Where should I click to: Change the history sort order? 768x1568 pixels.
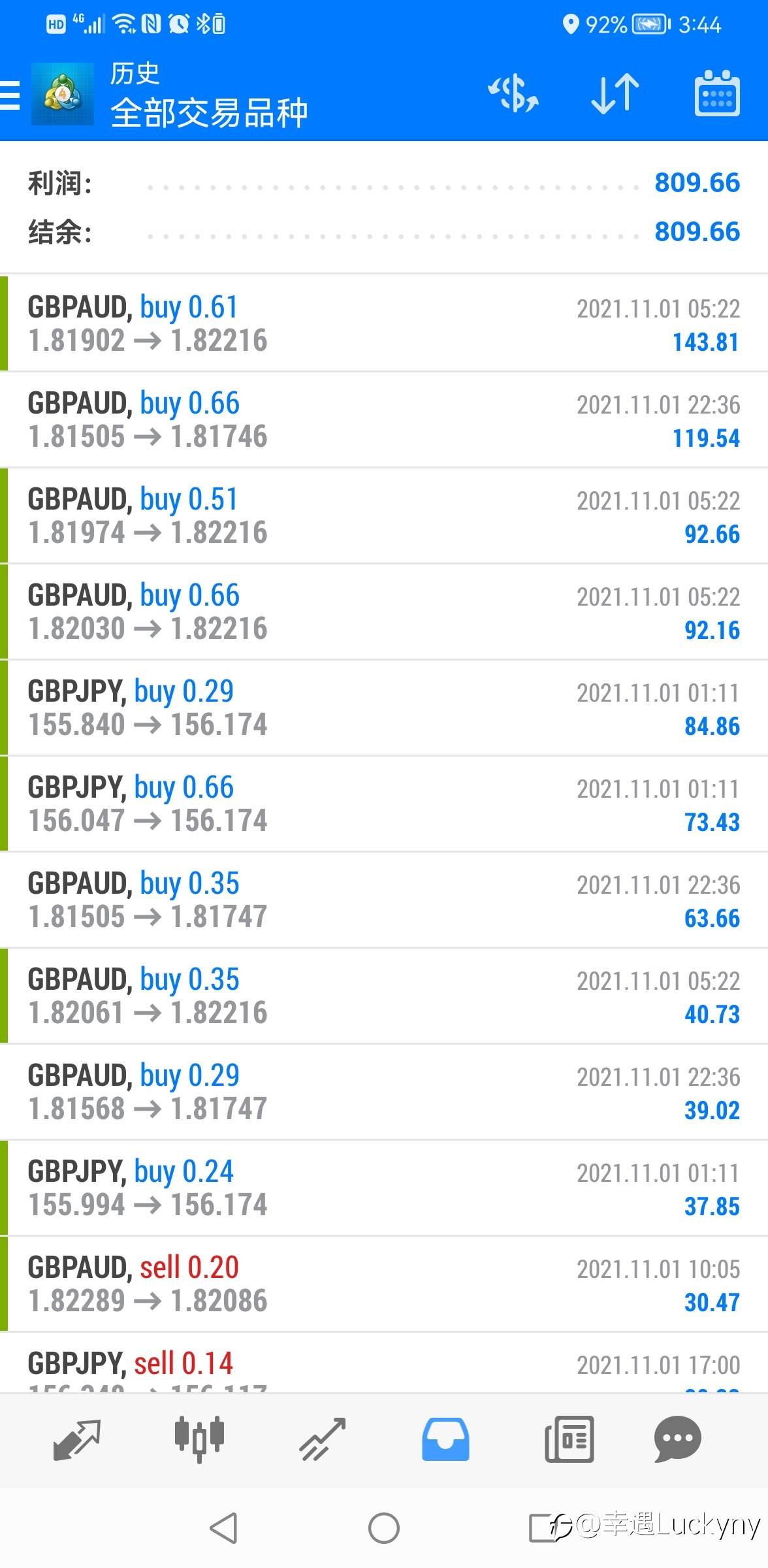pyautogui.click(x=615, y=94)
